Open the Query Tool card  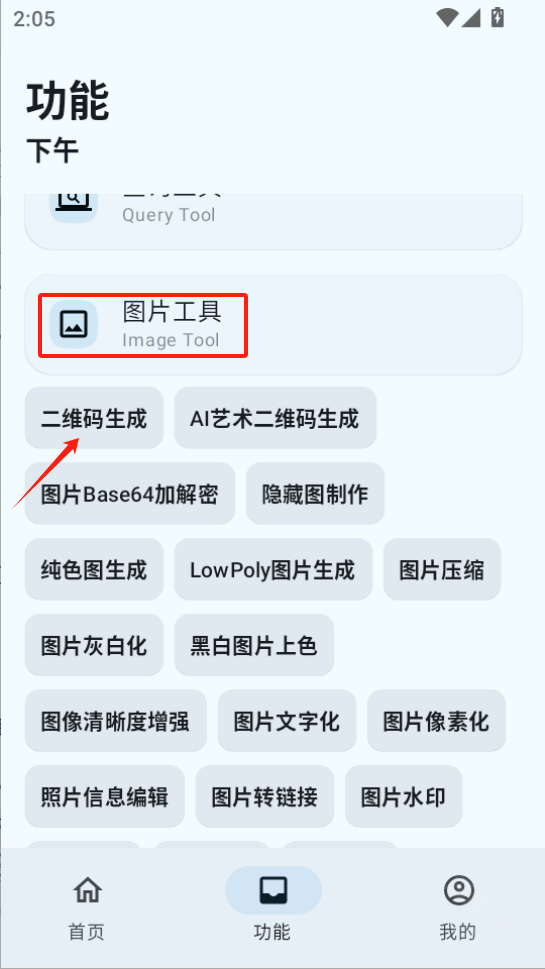273,221
